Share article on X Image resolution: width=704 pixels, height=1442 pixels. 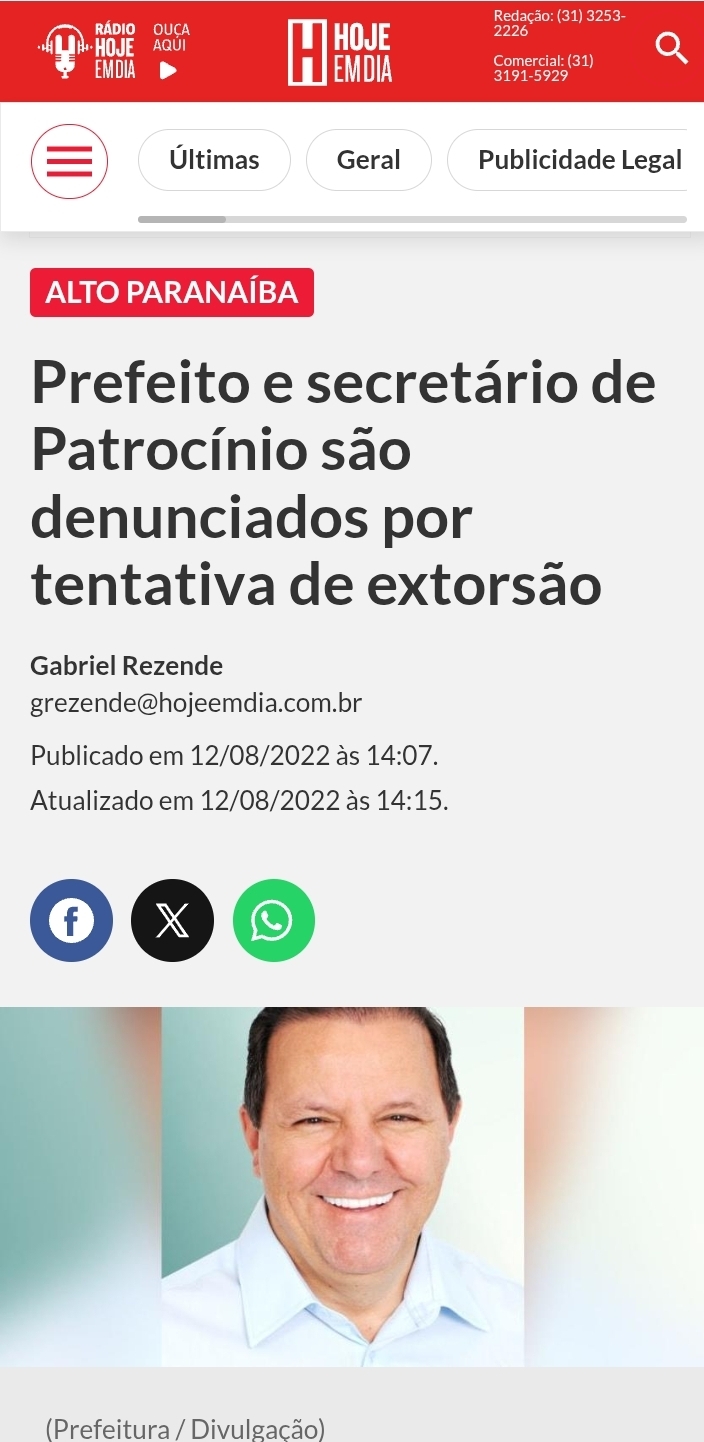pos(172,920)
